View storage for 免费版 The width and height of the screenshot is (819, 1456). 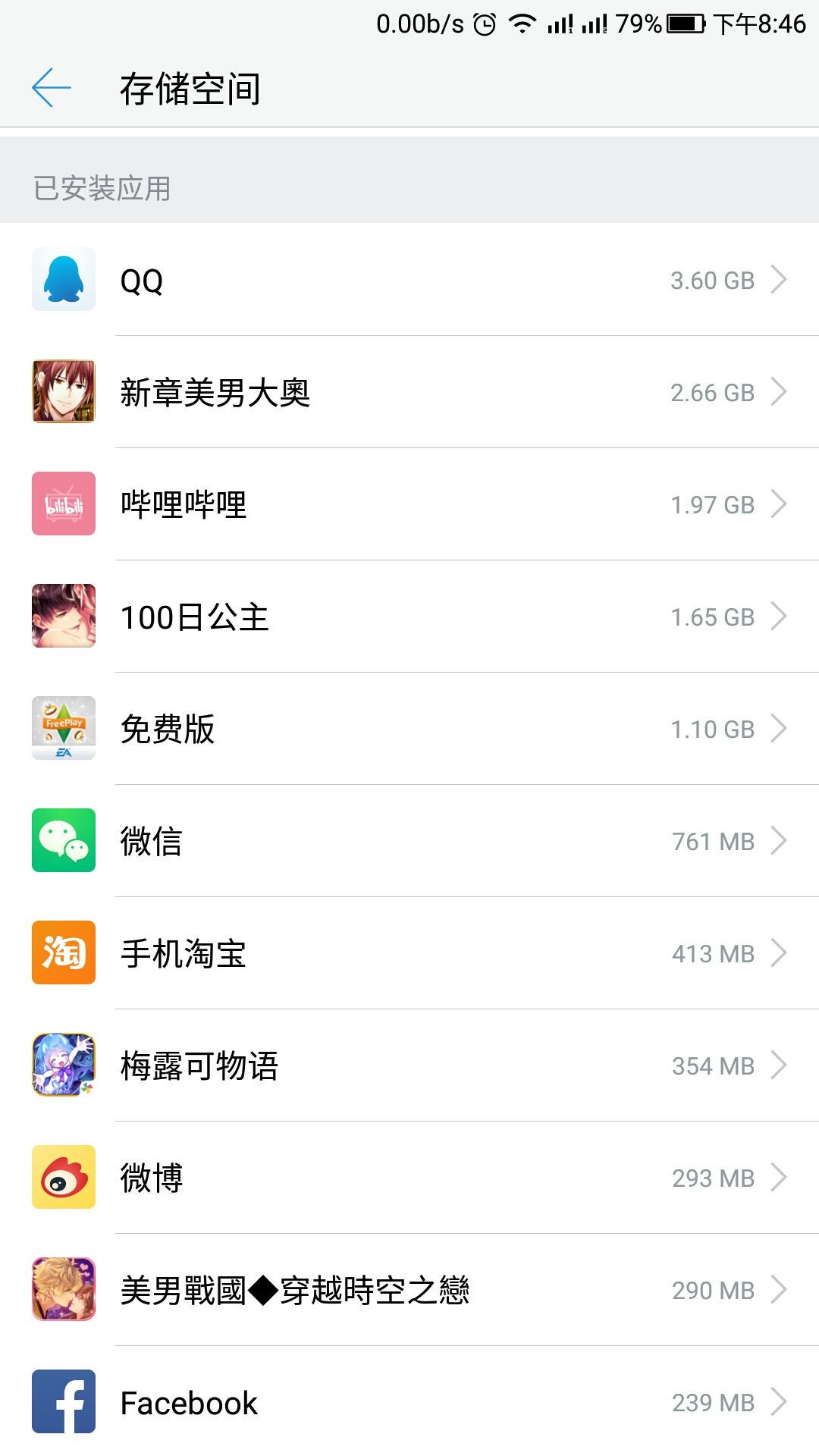pyautogui.click(x=409, y=729)
